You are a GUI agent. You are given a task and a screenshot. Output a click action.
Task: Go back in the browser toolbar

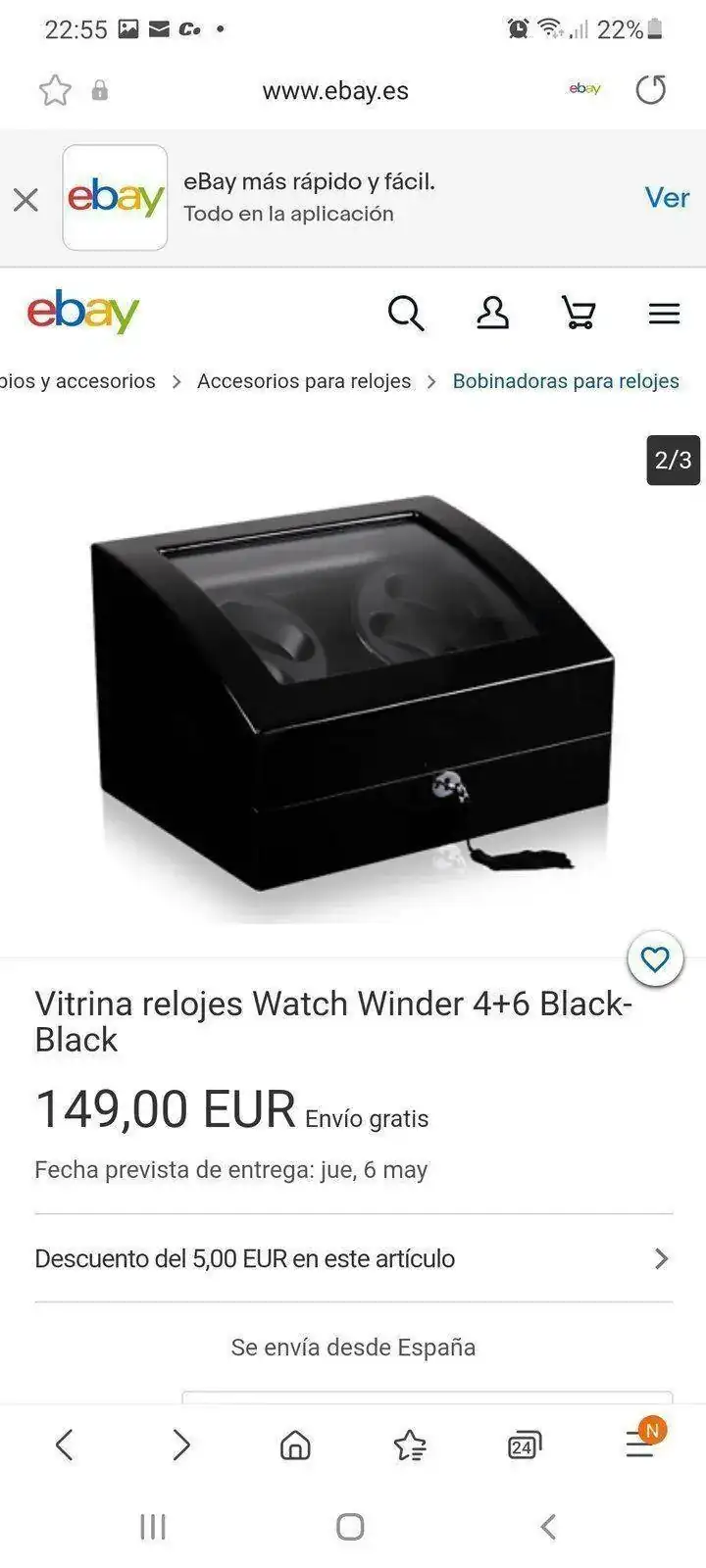pos(65,1445)
